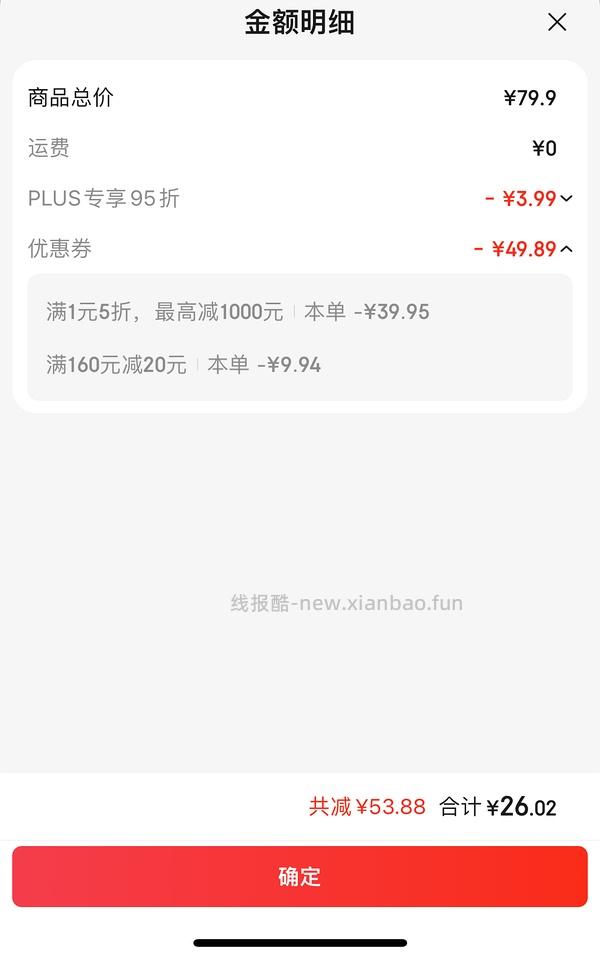The image size is (600, 959).
Task: Expand the PLUS专享95折 discount details
Action: click(567, 198)
